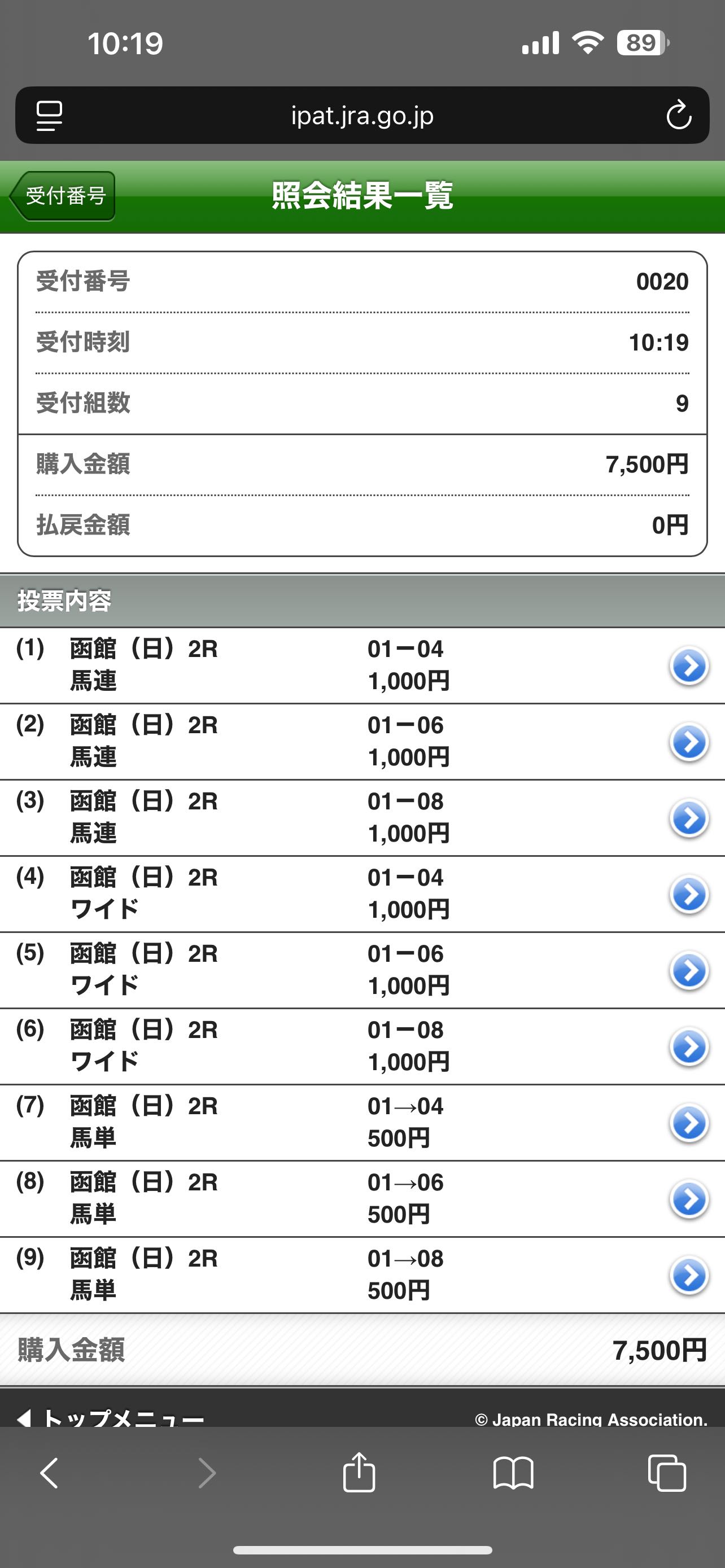Go back to 受付番号 list

pos(62,196)
